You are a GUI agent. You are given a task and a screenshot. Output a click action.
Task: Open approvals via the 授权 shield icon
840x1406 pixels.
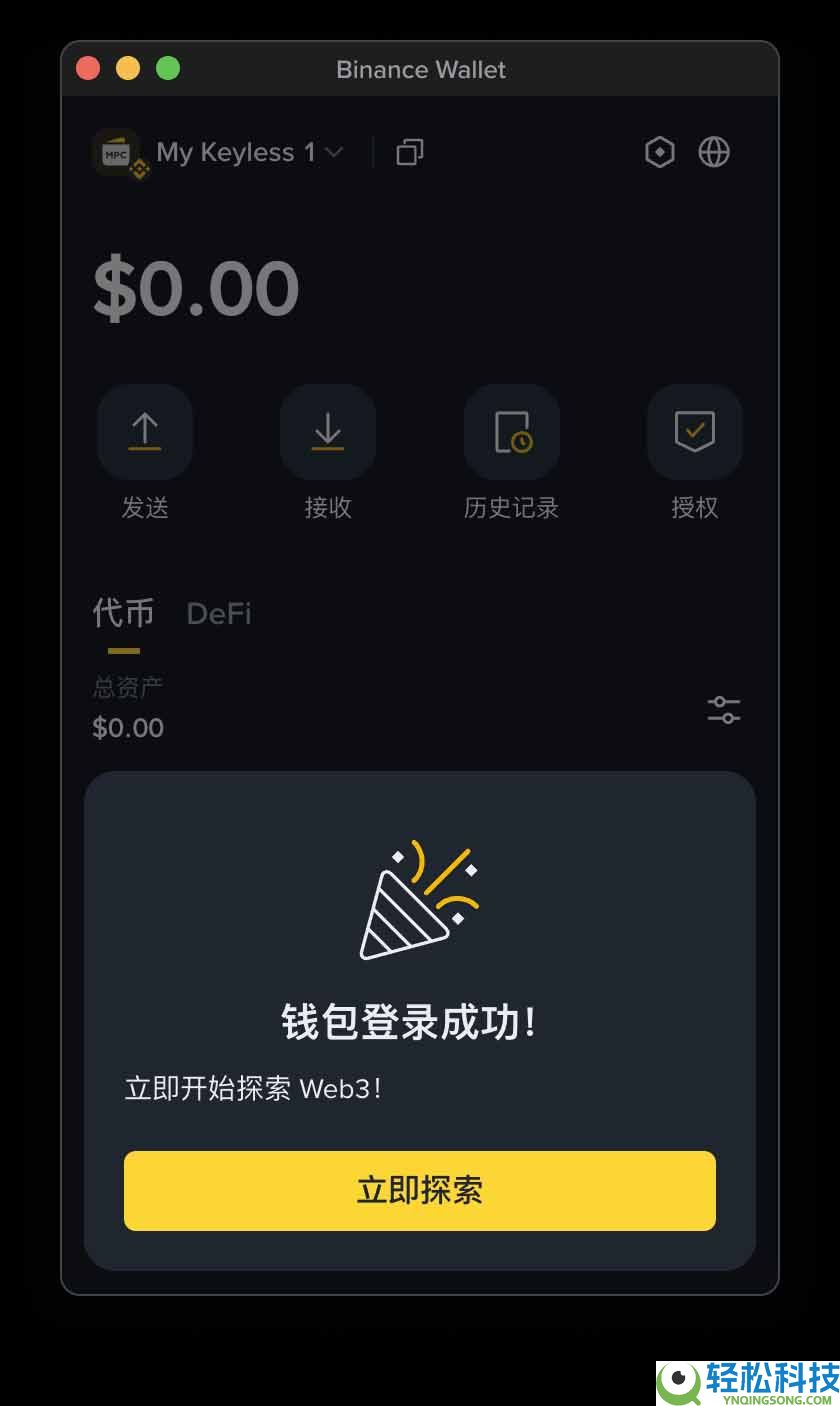[x=694, y=431]
